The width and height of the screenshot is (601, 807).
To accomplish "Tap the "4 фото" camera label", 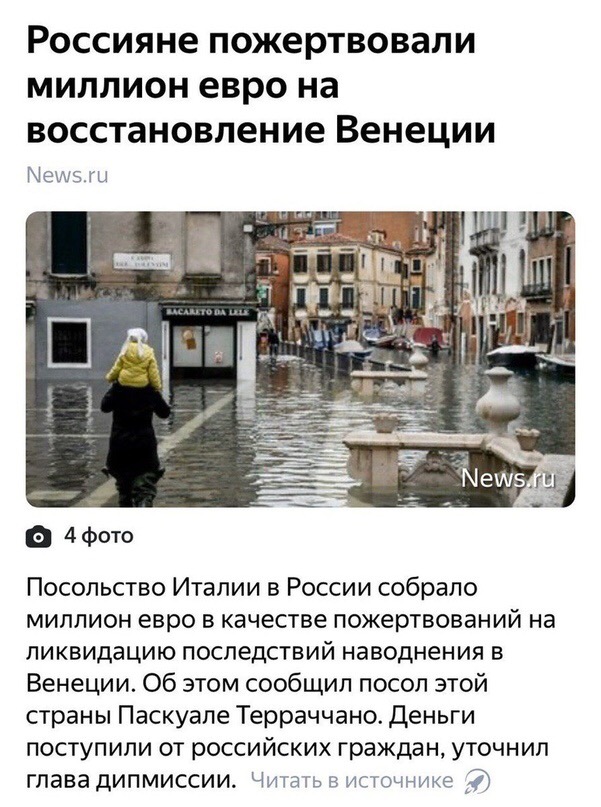I will [83, 536].
